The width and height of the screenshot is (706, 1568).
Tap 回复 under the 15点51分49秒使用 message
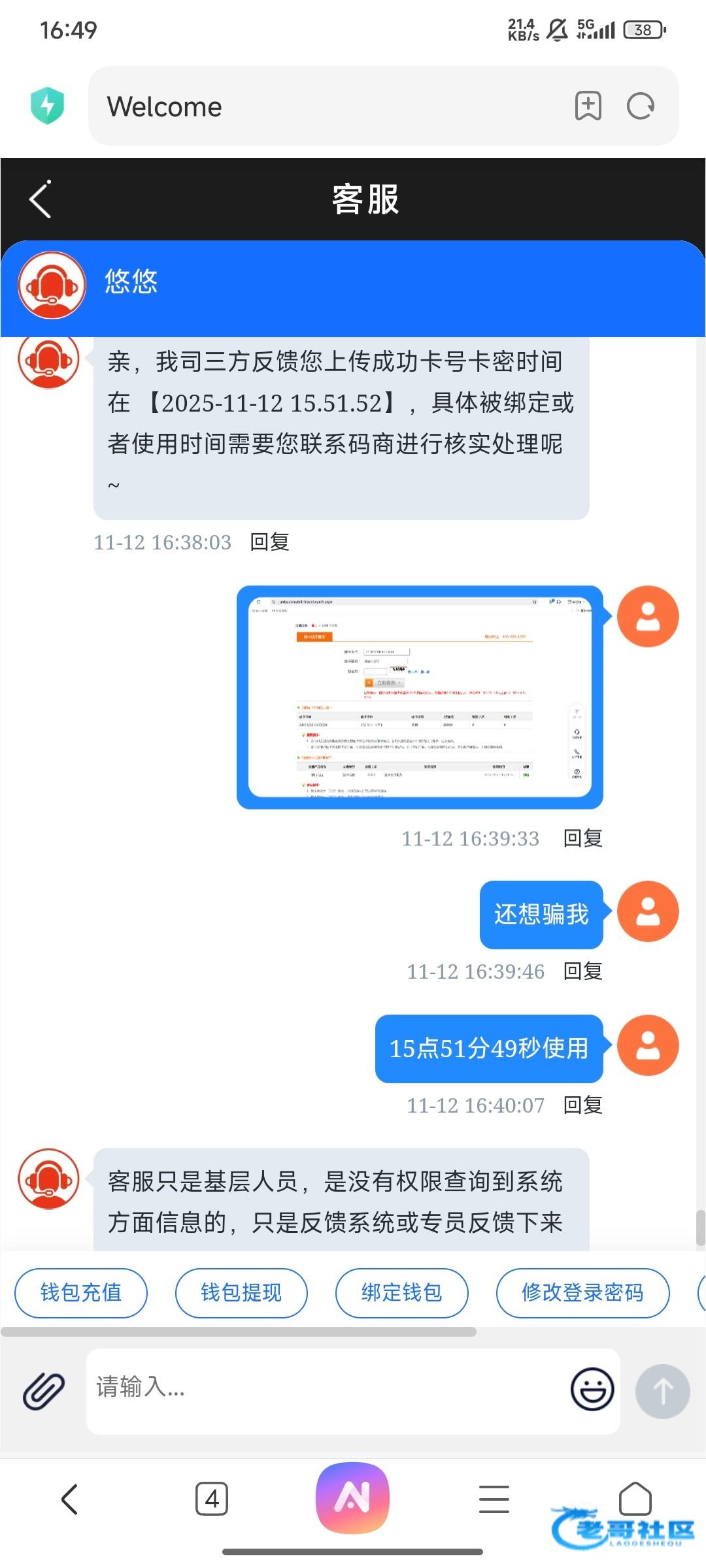pyautogui.click(x=582, y=1105)
